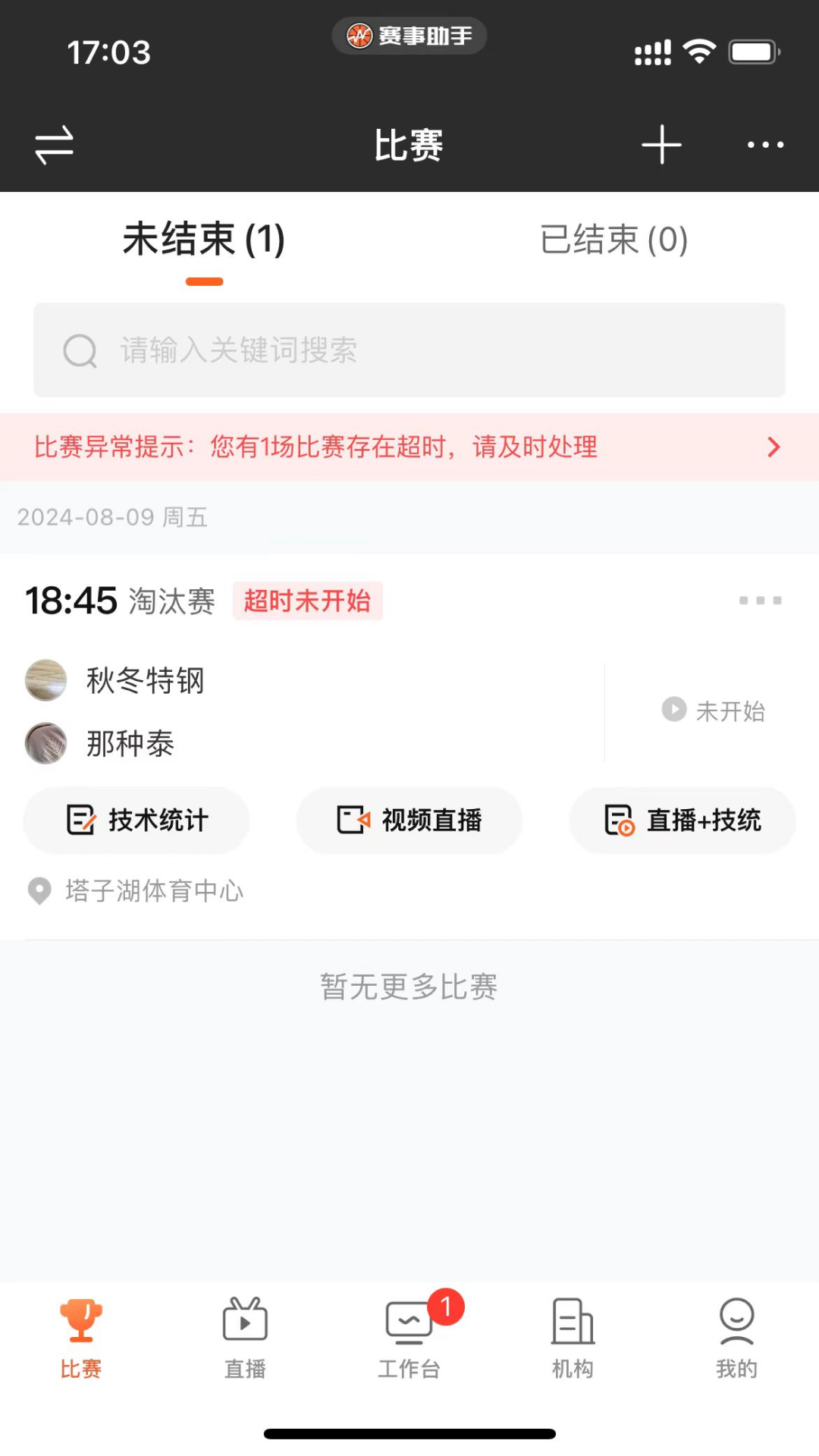819x1456 pixels.
Task: Expand the overtime alert banner chevron
Action: tap(773, 447)
